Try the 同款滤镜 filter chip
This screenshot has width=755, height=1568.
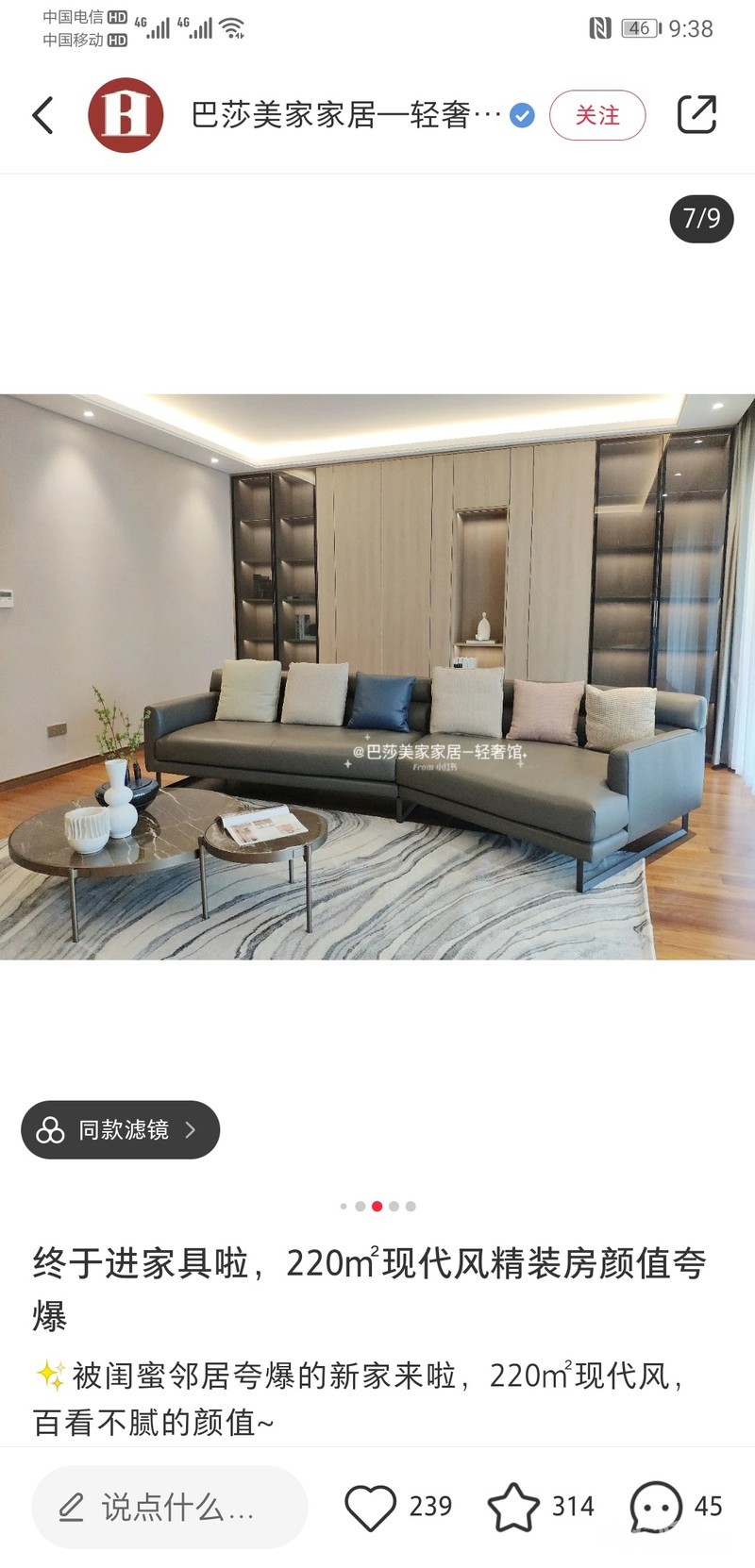click(121, 1129)
